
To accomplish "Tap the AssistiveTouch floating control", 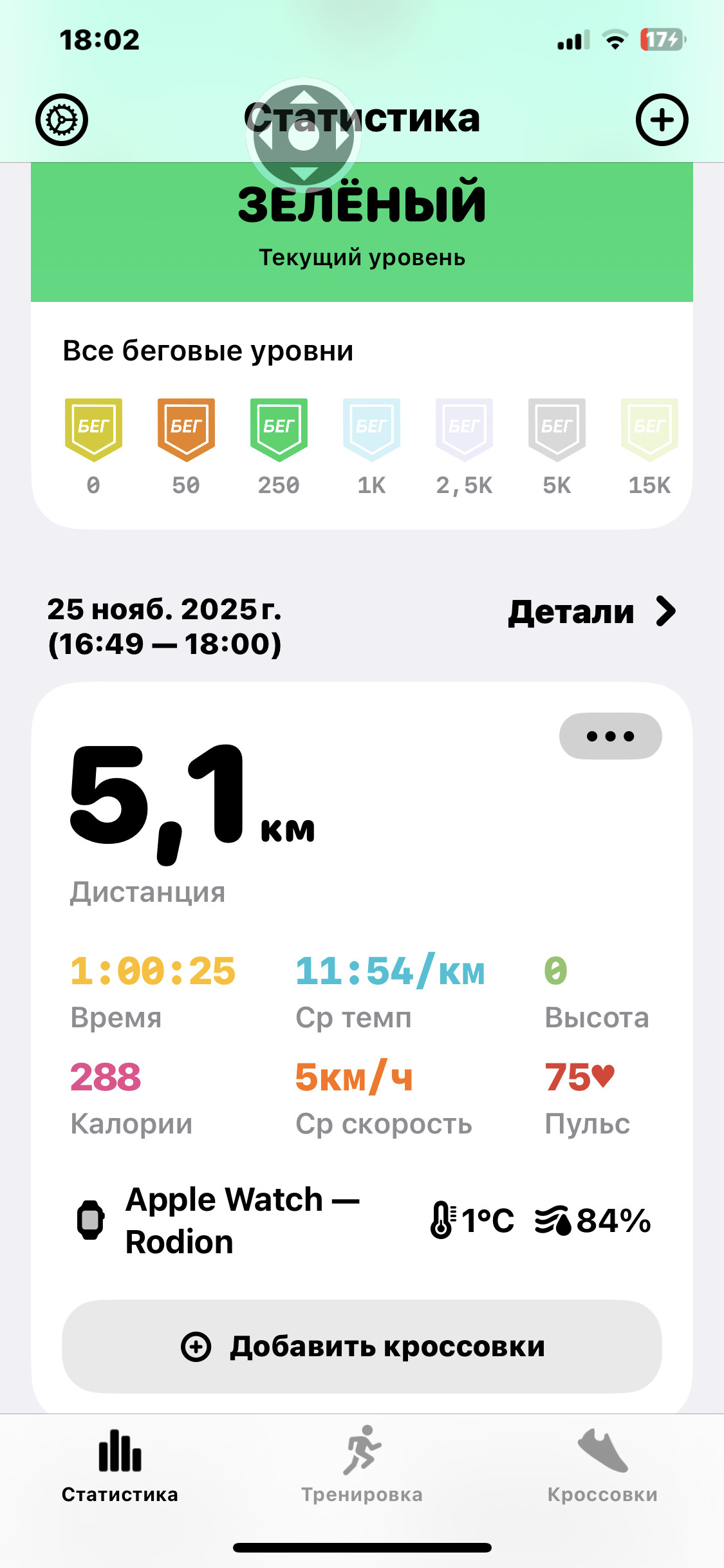I will click(304, 136).
